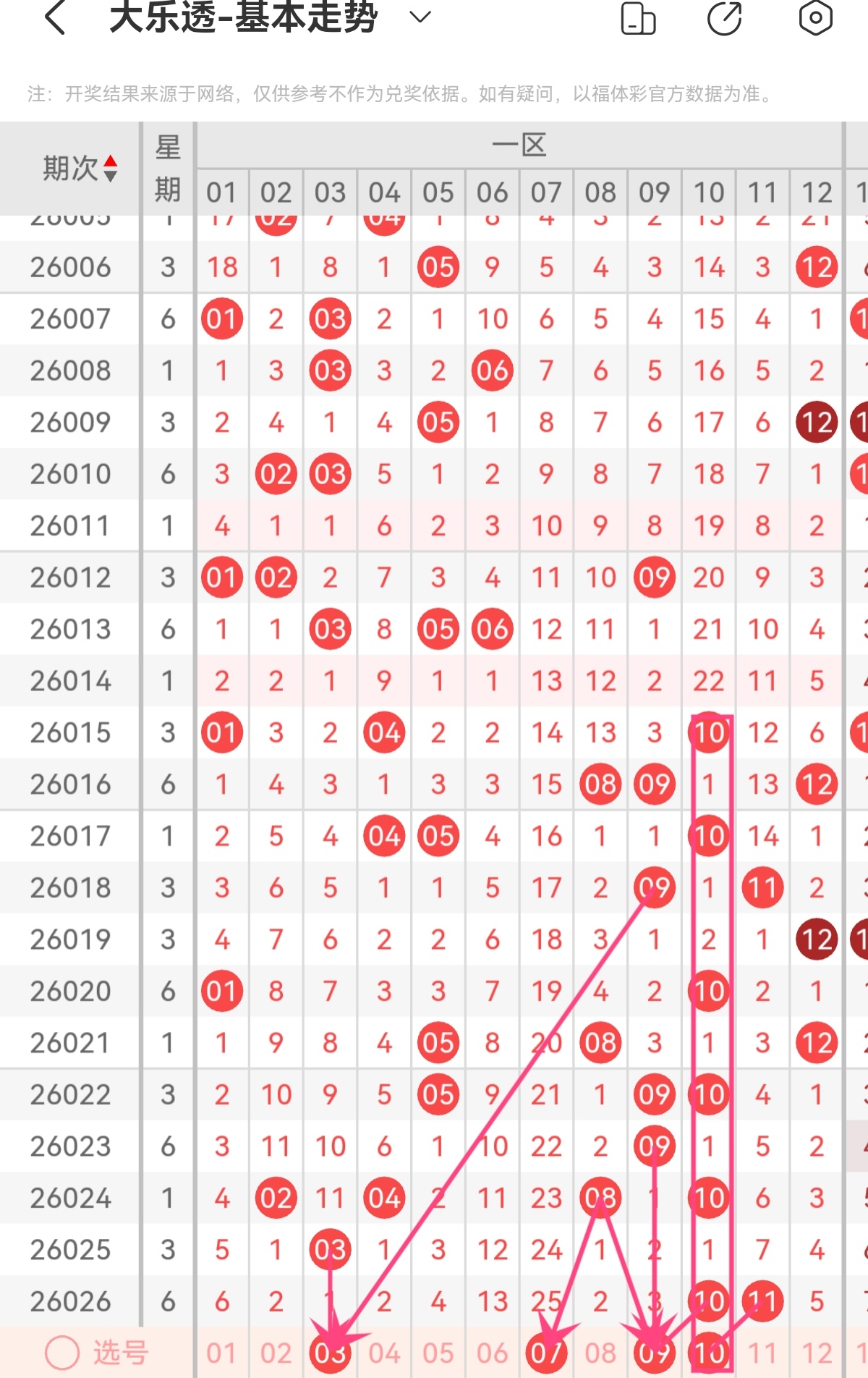Screen dimensions: 868x1378
Task: Deselect number 07 in the pick row
Action: click(x=546, y=1353)
